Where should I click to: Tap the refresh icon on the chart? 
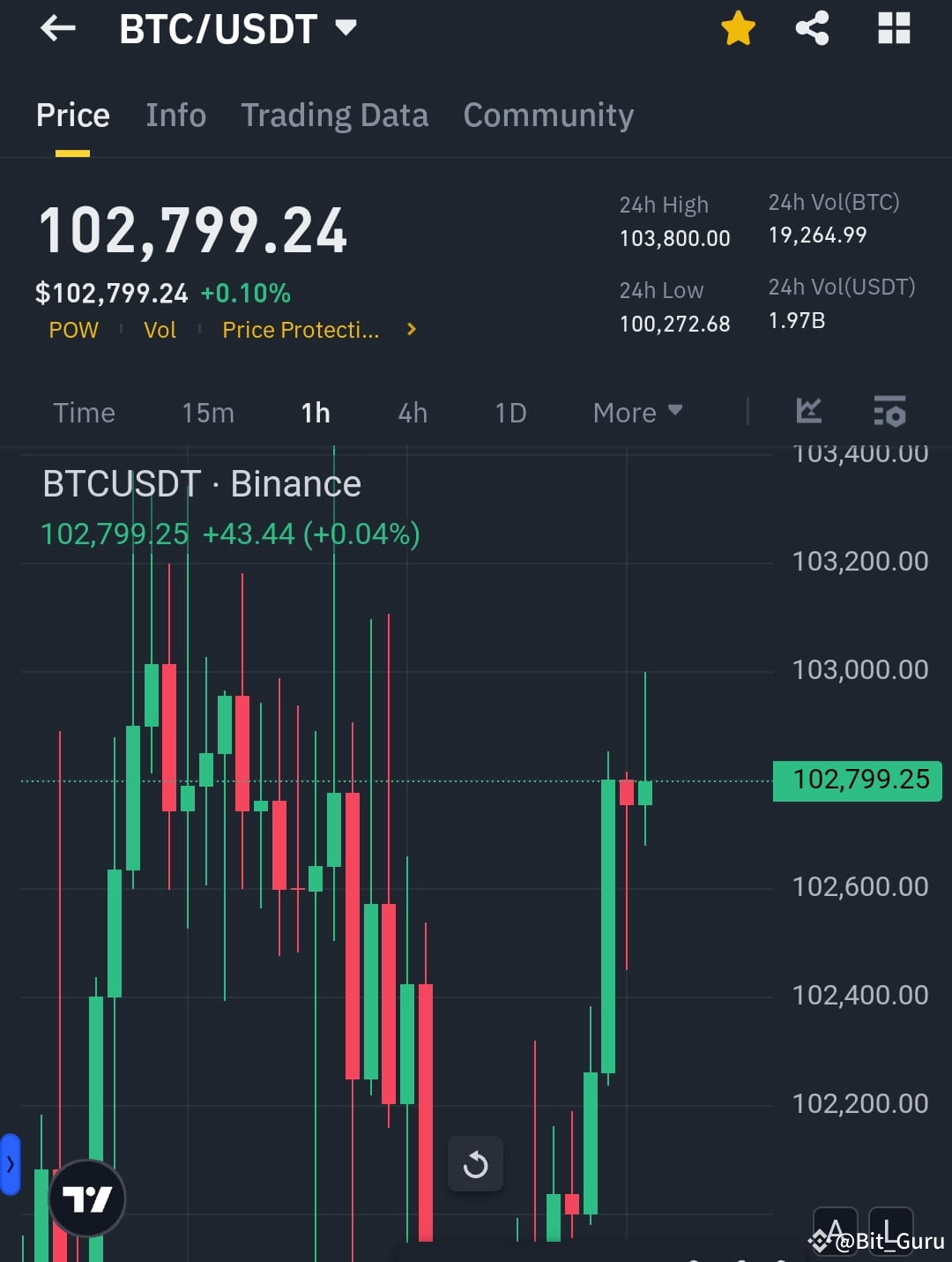point(475,1163)
